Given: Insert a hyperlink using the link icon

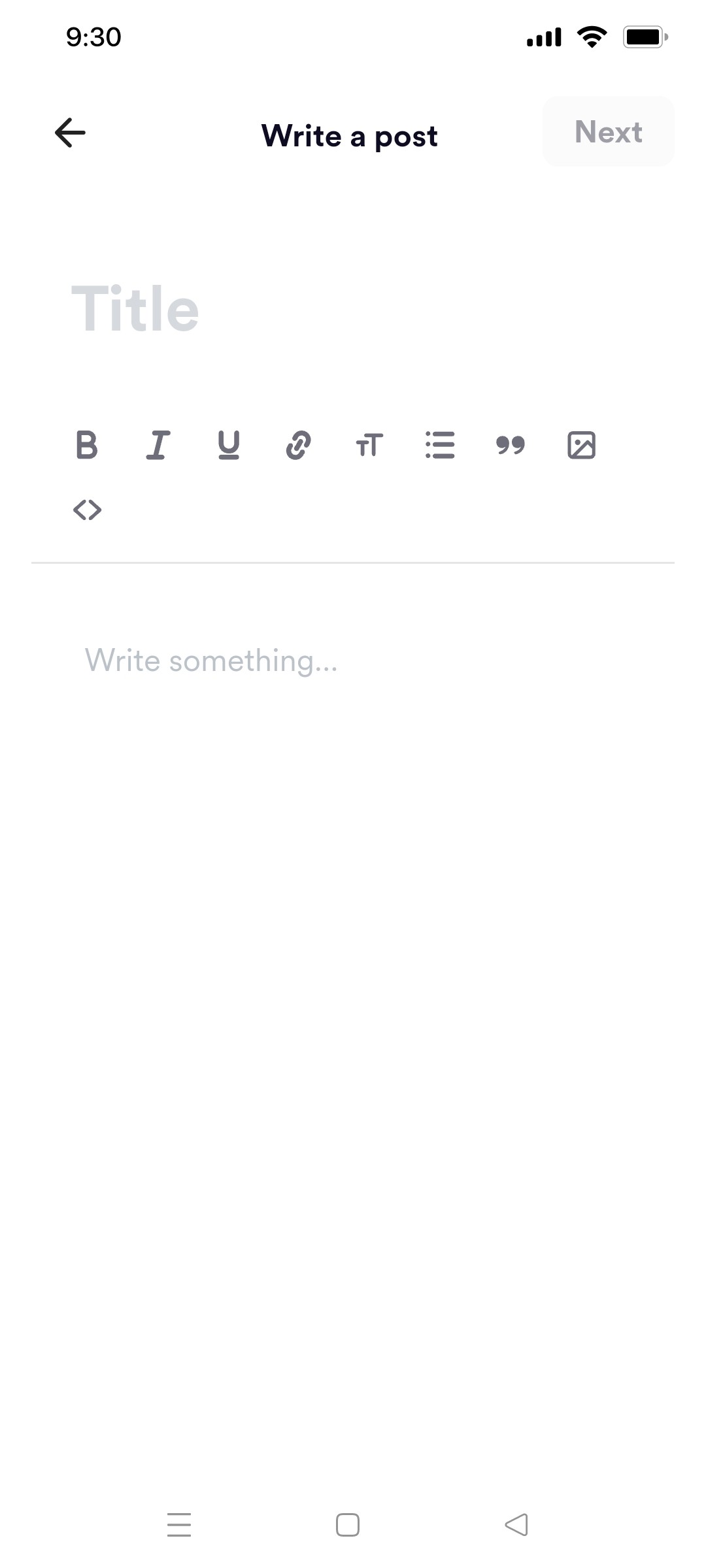Looking at the screenshot, I should coord(298,445).
